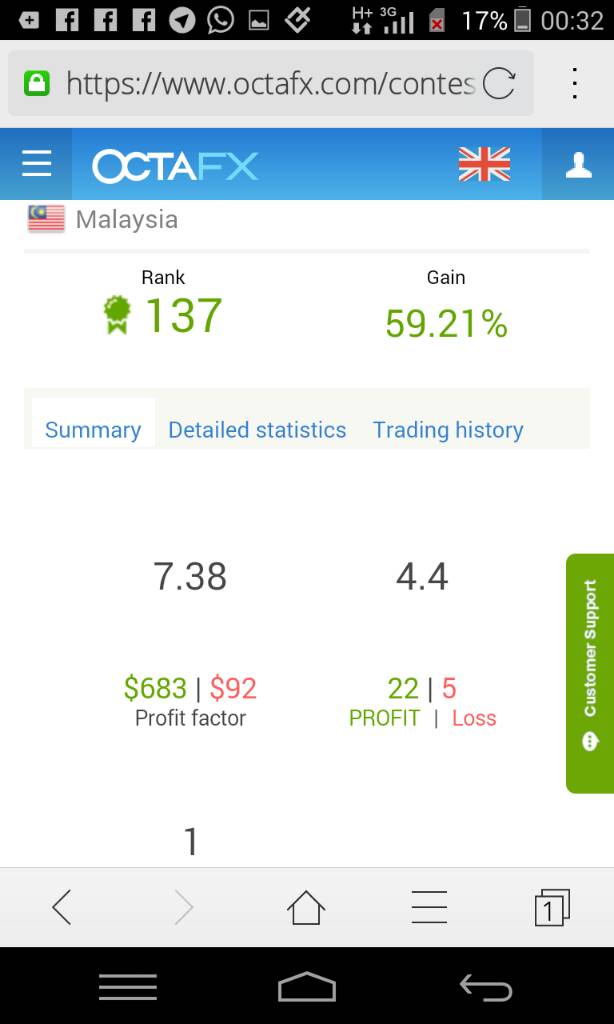The height and width of the screenshot is (1024, 614).
Task: Reload the page
Action: (499, 84)
